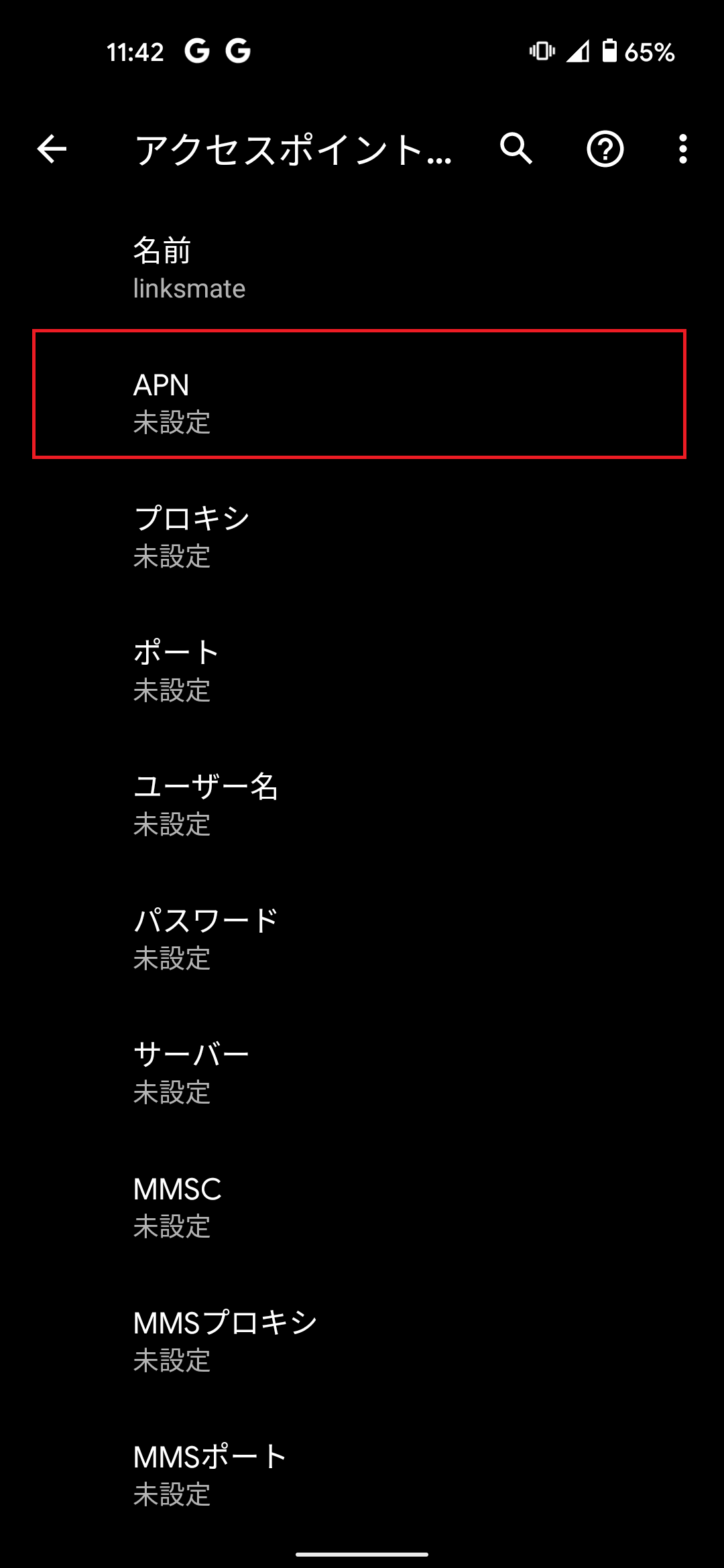Edit the ポート entry
Viewport: 724px width, 1568px height.
coord(362,670)
